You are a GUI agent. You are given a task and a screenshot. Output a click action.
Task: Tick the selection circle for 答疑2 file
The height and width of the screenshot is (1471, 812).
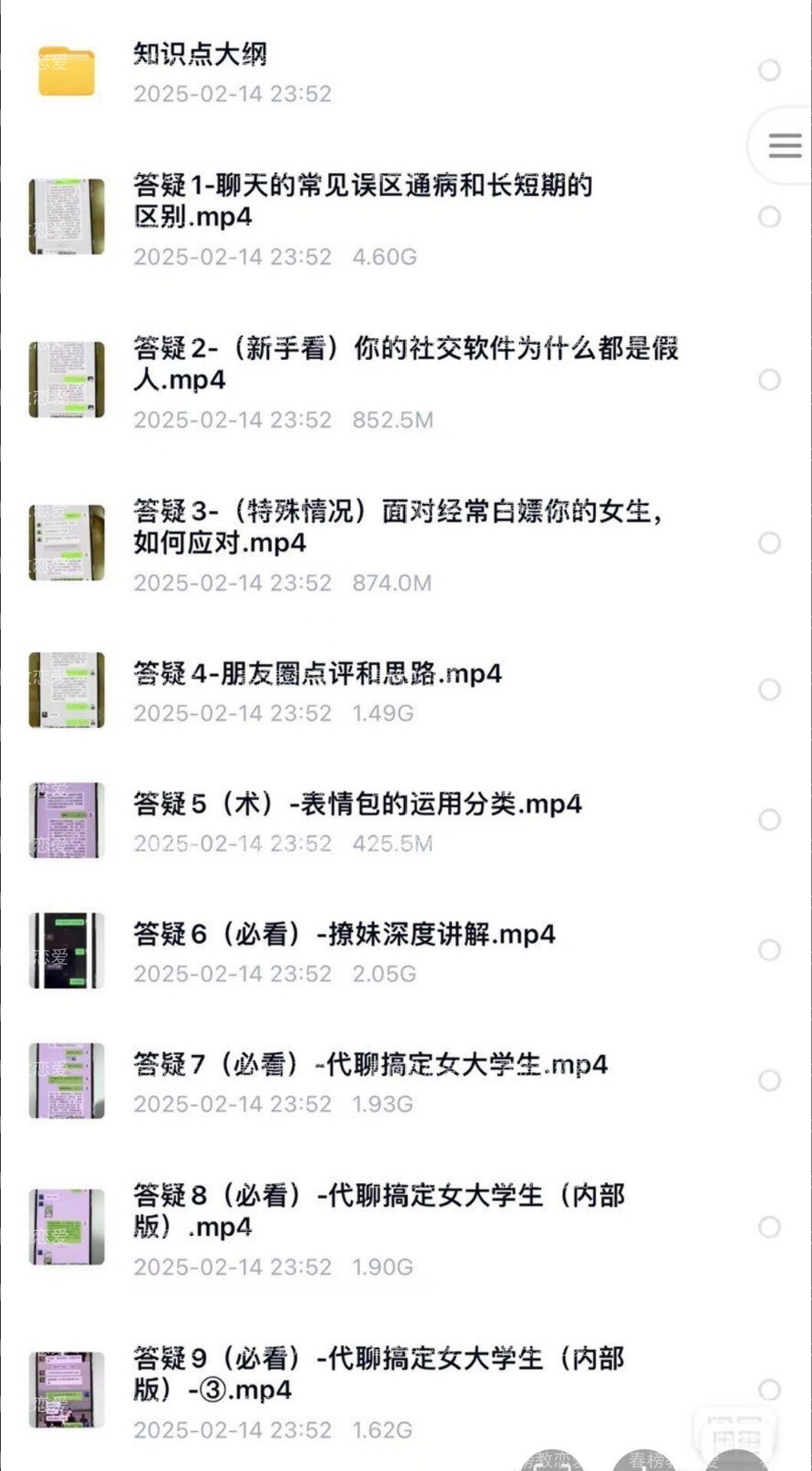[769, 380]
